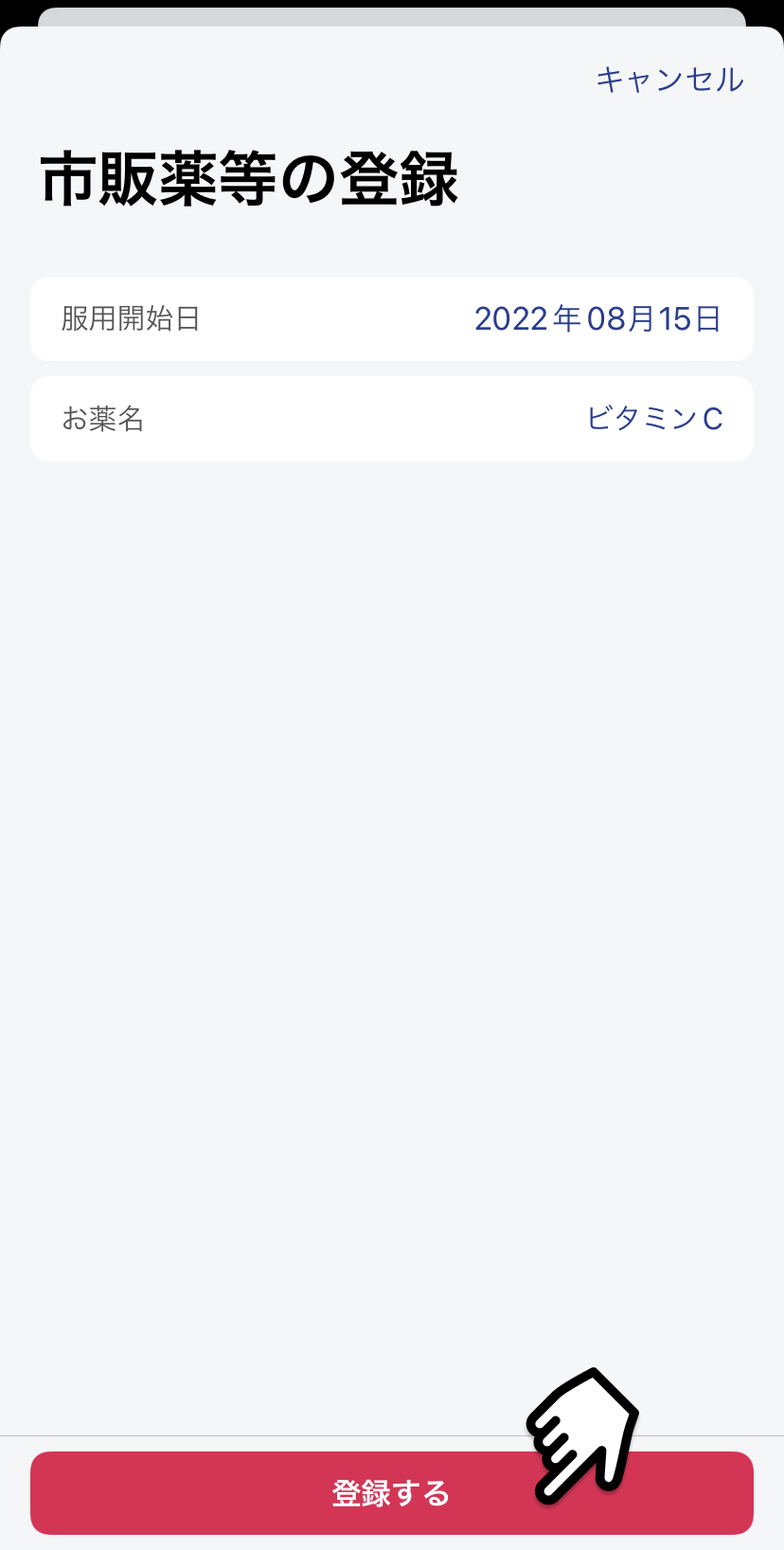Tap キャンセル to cancel registration
Screen dimensions: 784x1550
click(669, 80)
